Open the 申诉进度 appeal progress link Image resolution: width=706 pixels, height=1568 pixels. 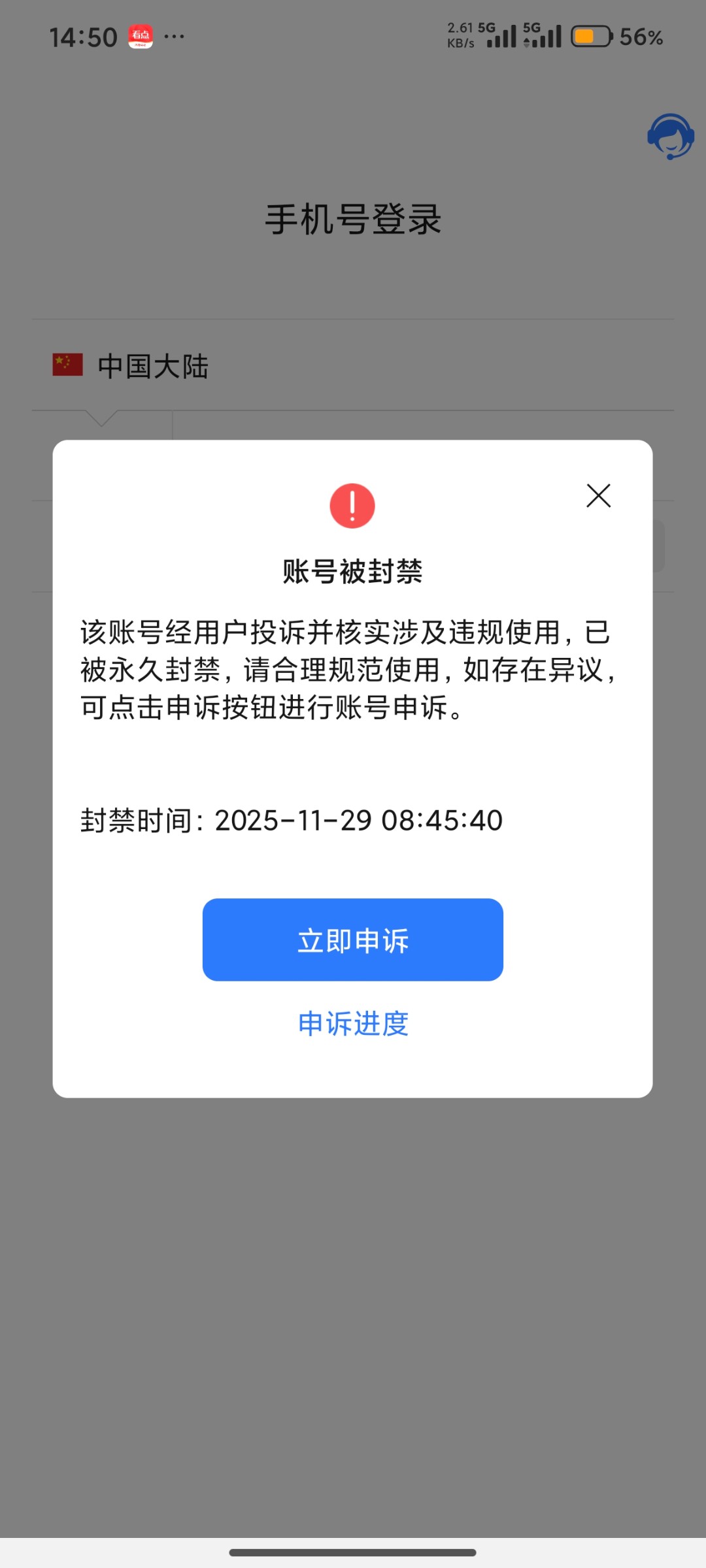(352, 1024)
